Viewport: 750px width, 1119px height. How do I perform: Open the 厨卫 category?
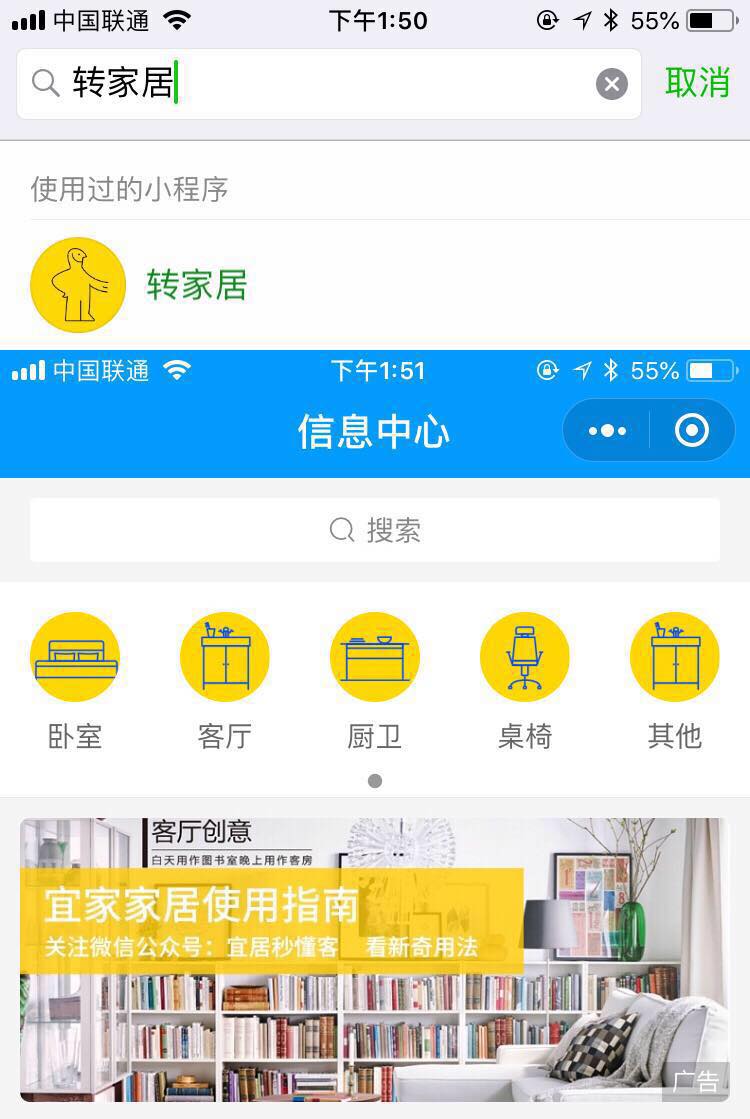click(x=375, y=680)
